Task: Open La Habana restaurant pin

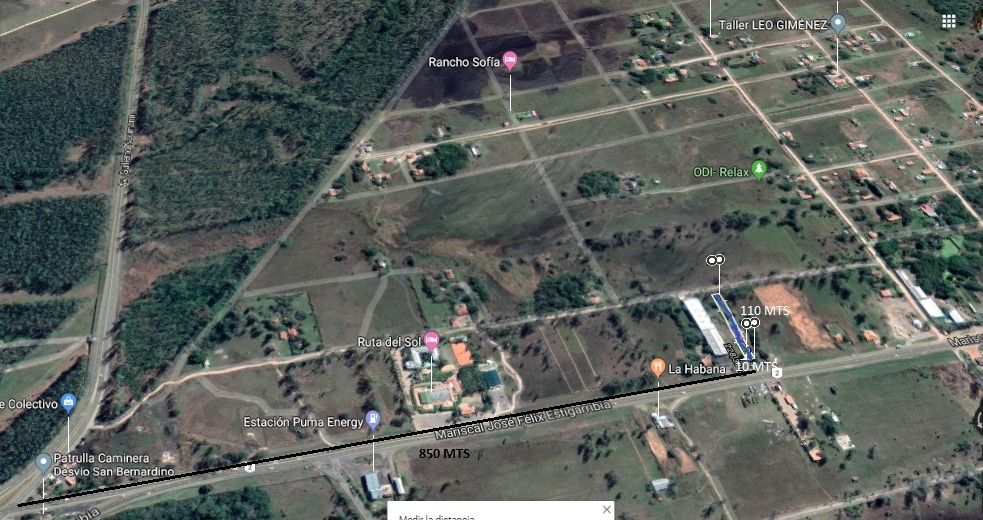Action: (x=658, y=367)
